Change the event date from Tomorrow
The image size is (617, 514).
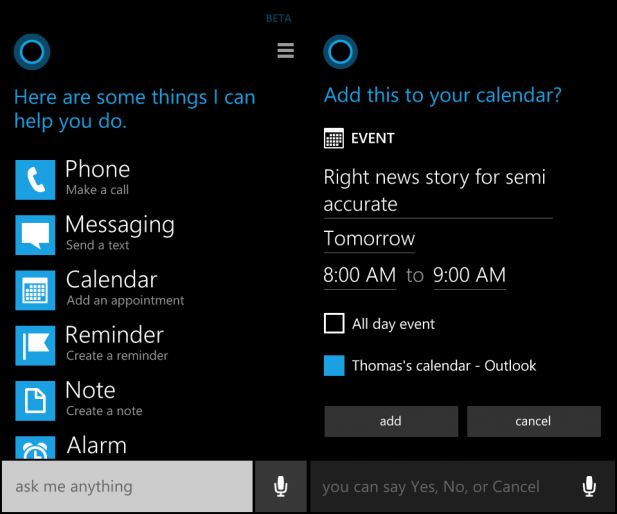pos(369,240)
